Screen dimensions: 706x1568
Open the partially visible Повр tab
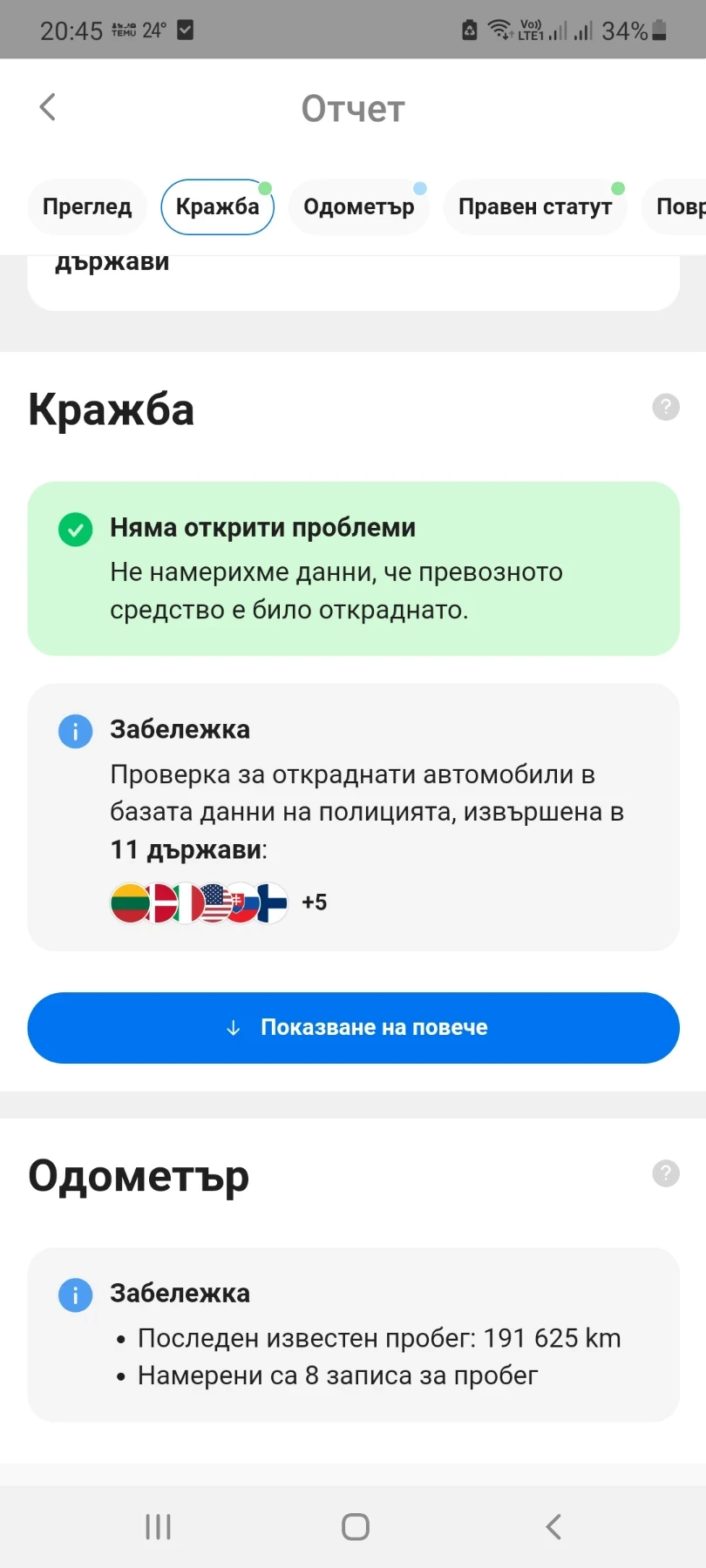(678, 206)
